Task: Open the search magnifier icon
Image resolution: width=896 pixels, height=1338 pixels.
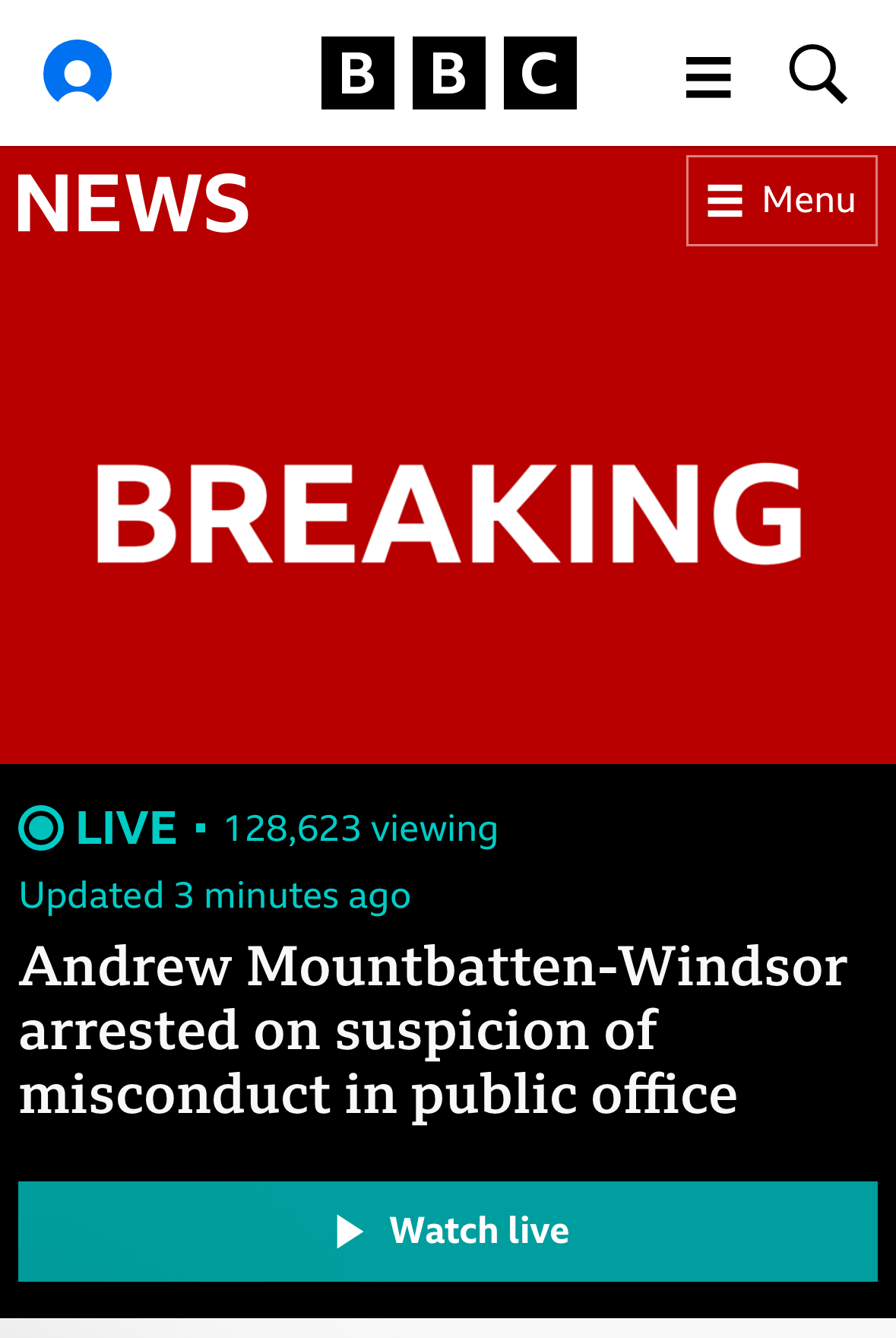Action: click(x=818, y=73)
